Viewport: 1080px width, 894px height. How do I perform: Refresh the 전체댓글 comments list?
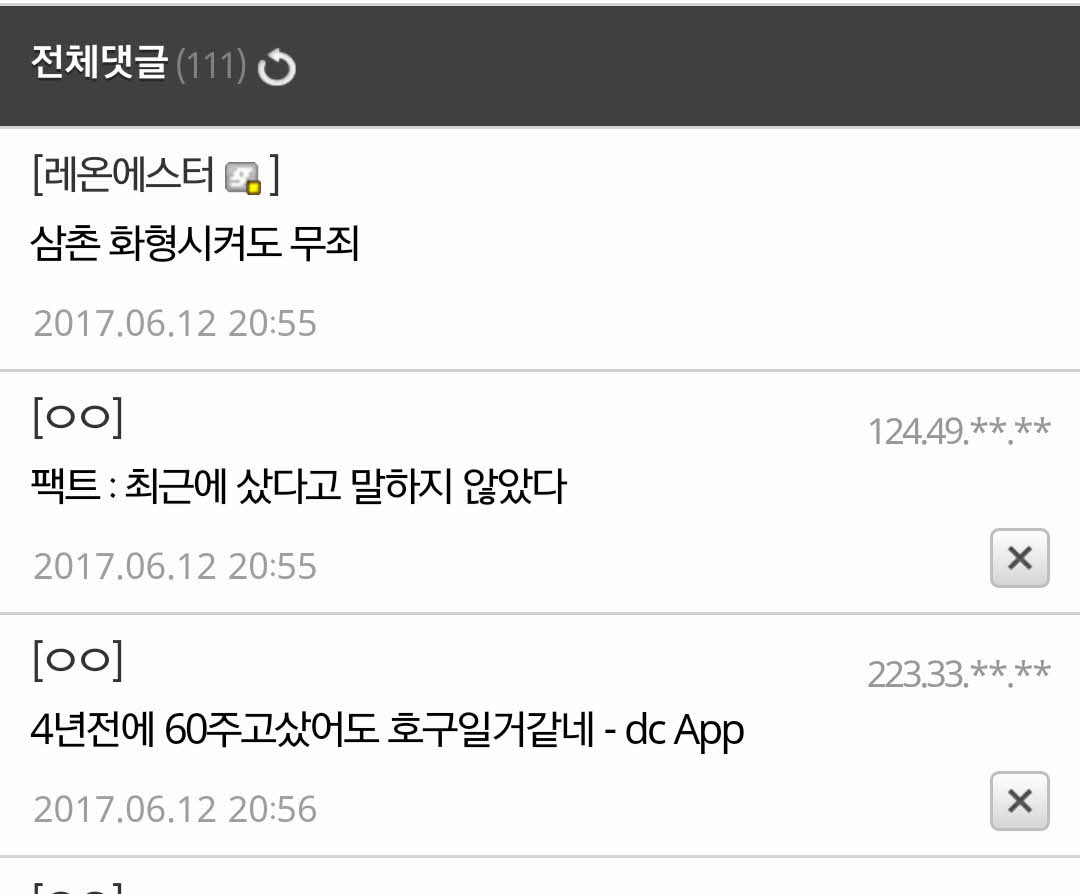[x=276, y=68]
